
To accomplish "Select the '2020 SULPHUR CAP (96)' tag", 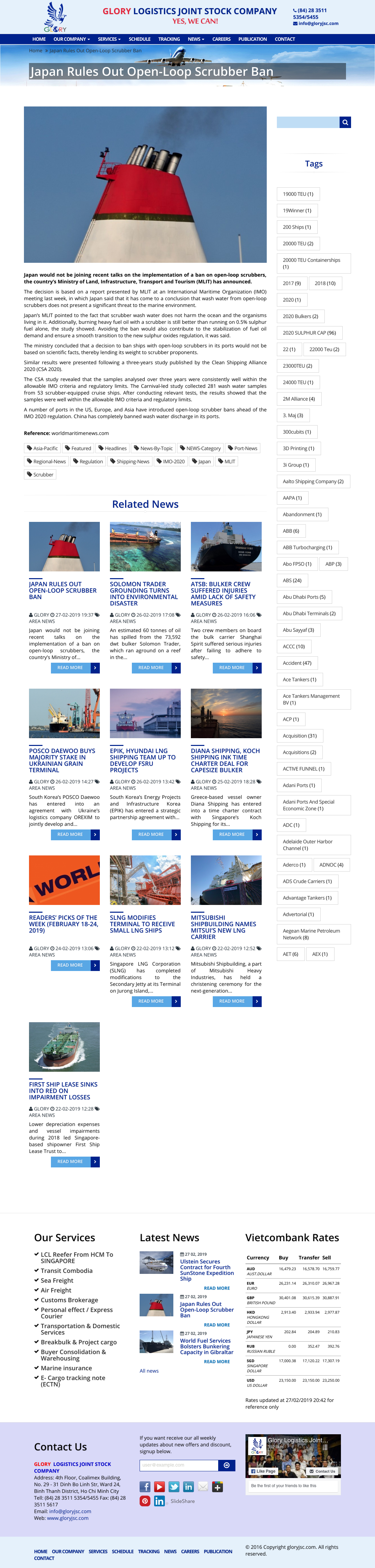I will 309,333.
